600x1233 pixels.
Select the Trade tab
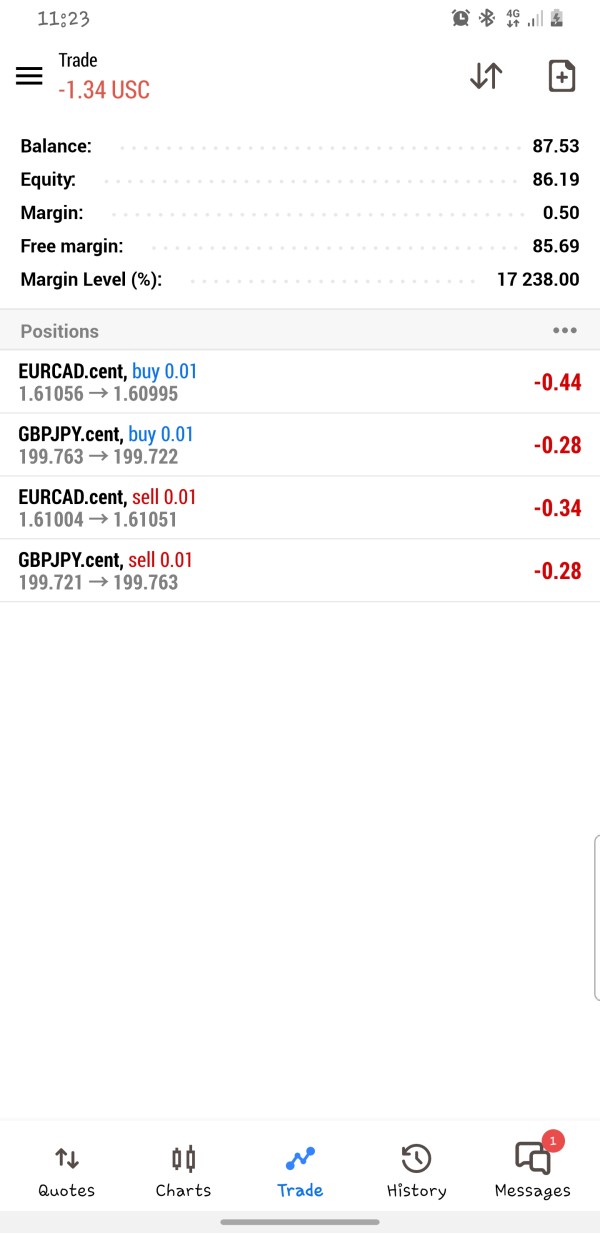point(300,1171)
